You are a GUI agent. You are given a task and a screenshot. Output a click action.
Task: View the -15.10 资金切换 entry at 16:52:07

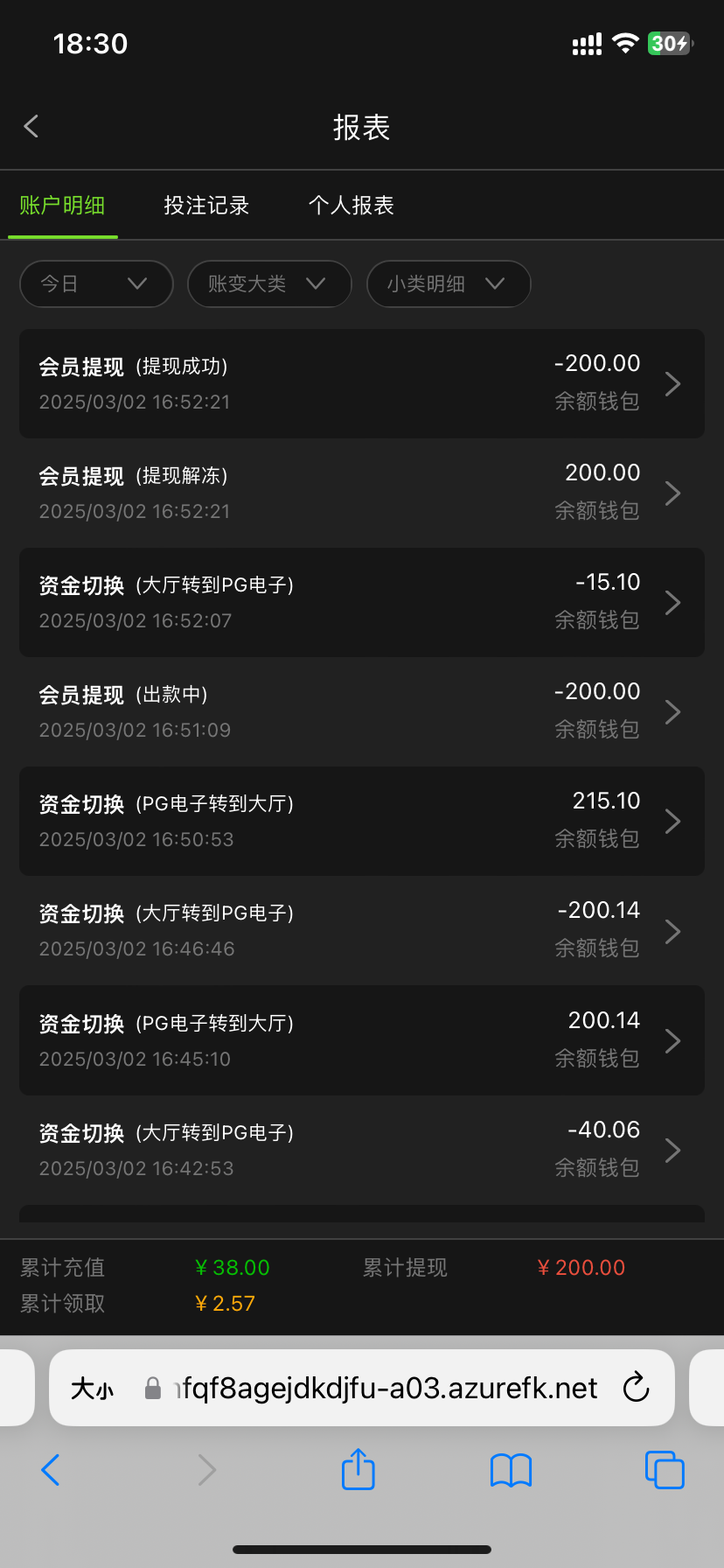coord(362,602)
